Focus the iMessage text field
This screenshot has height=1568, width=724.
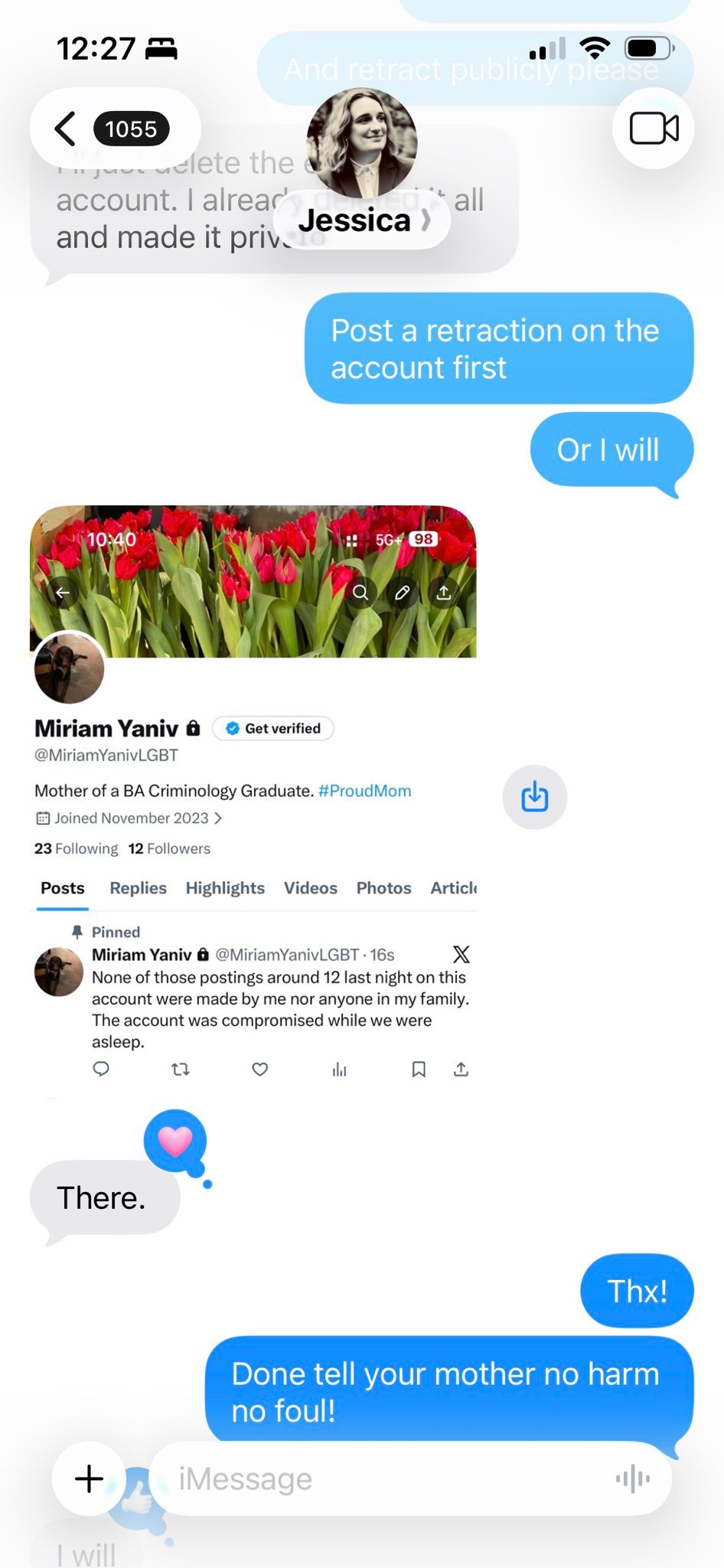pyautogui.click(x=383, y=1478)
